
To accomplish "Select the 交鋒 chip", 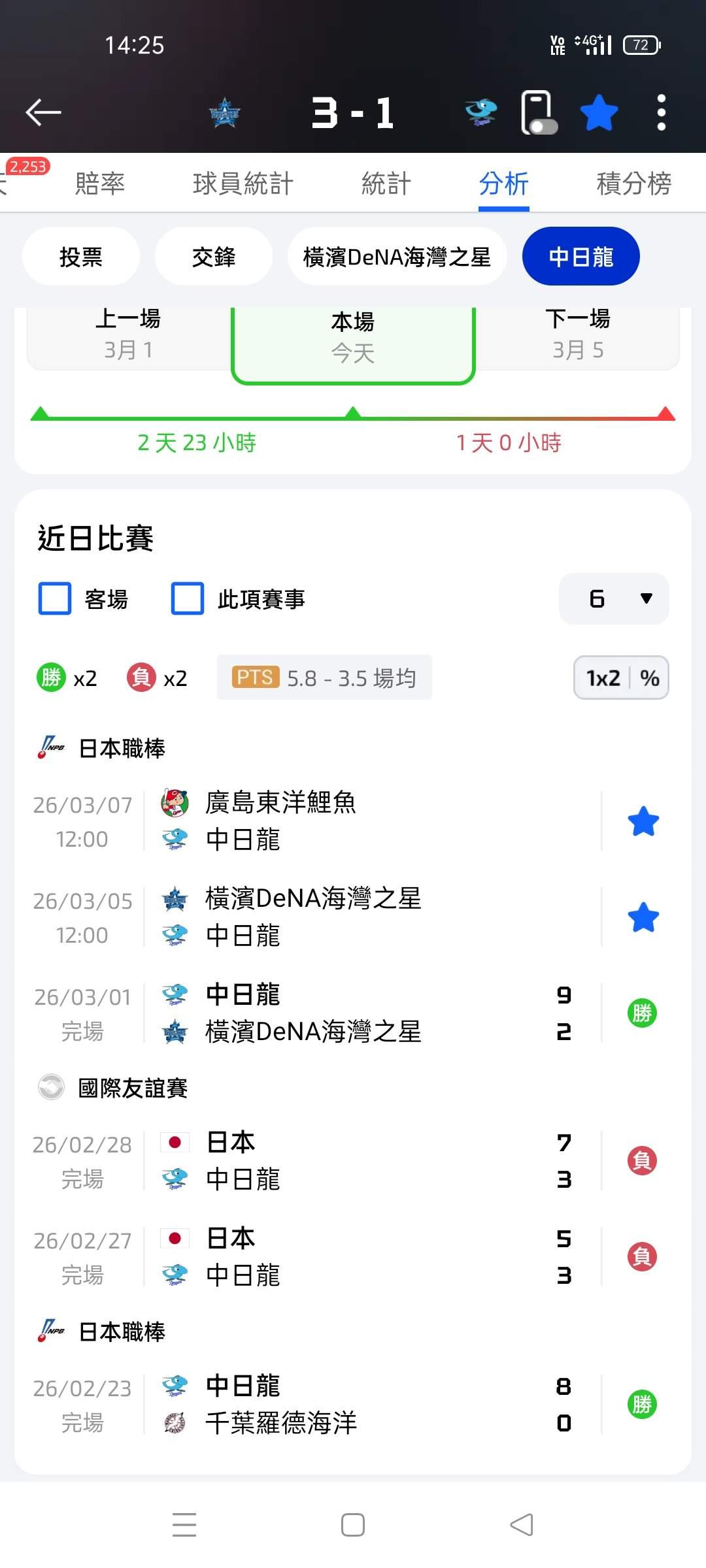I will (x=214, y=256).
